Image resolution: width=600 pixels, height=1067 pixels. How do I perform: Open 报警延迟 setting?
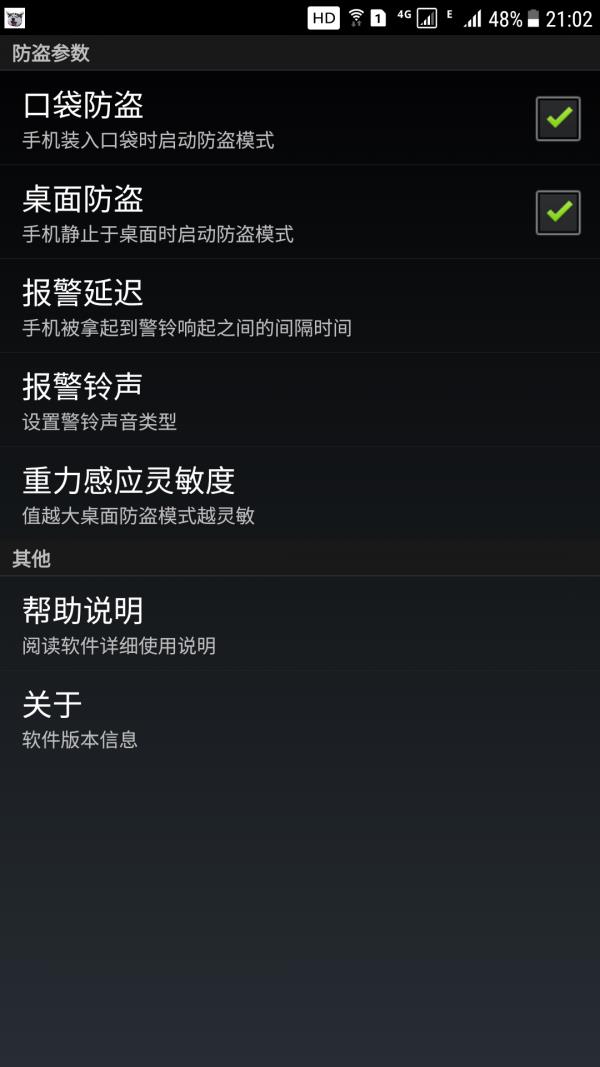tap(300, 306)
